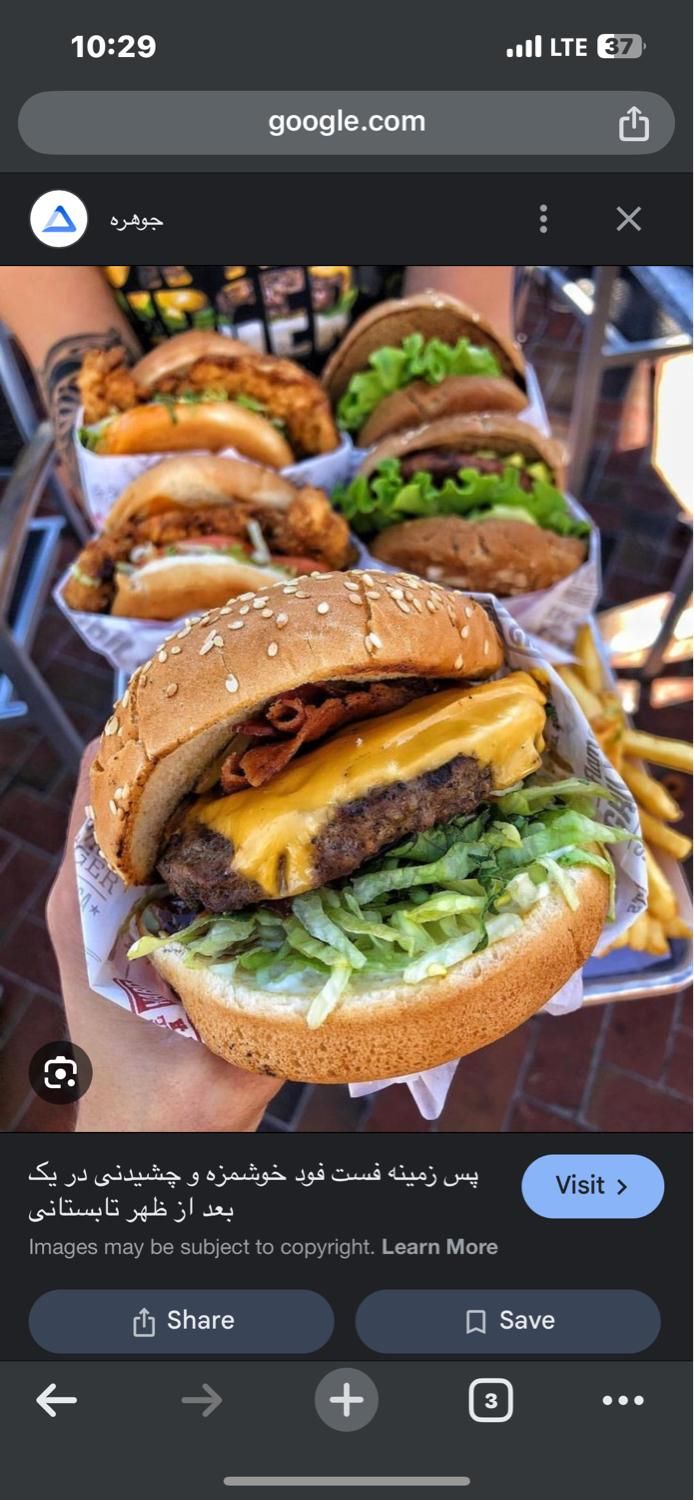The height and width of the screenshot is (1500, 694).
Task: Visit the source website
Action: [592, 1186]
